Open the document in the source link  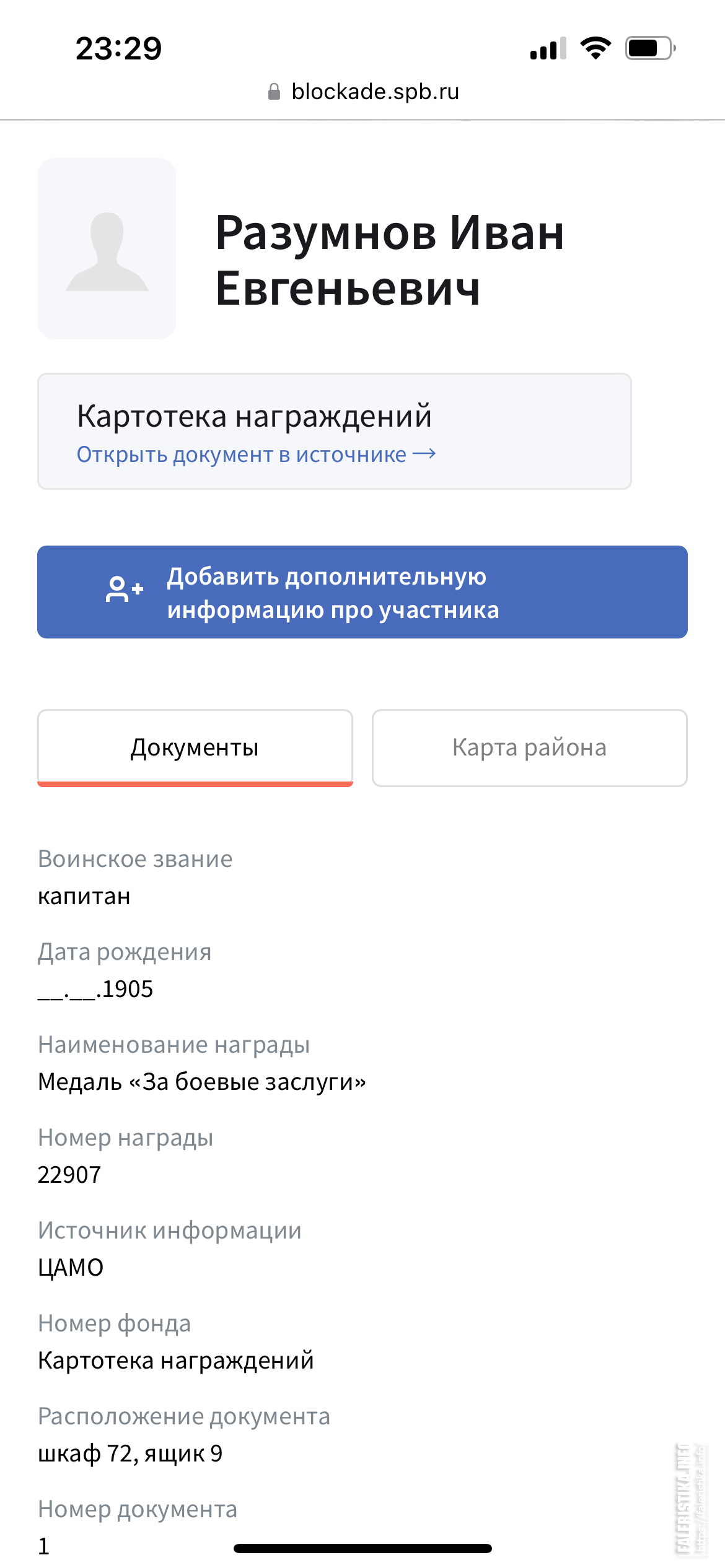256,455
